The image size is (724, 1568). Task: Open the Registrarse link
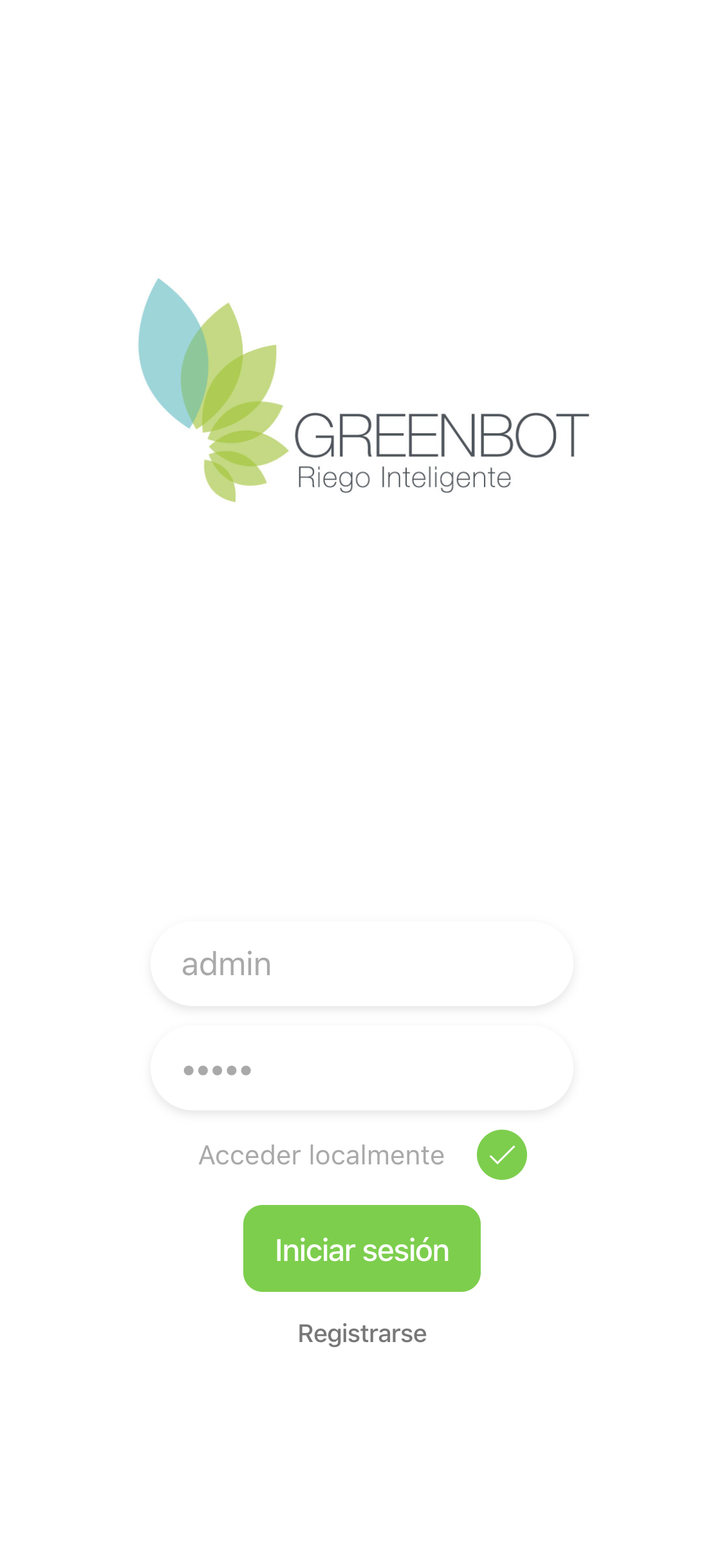click(362, 1334)
